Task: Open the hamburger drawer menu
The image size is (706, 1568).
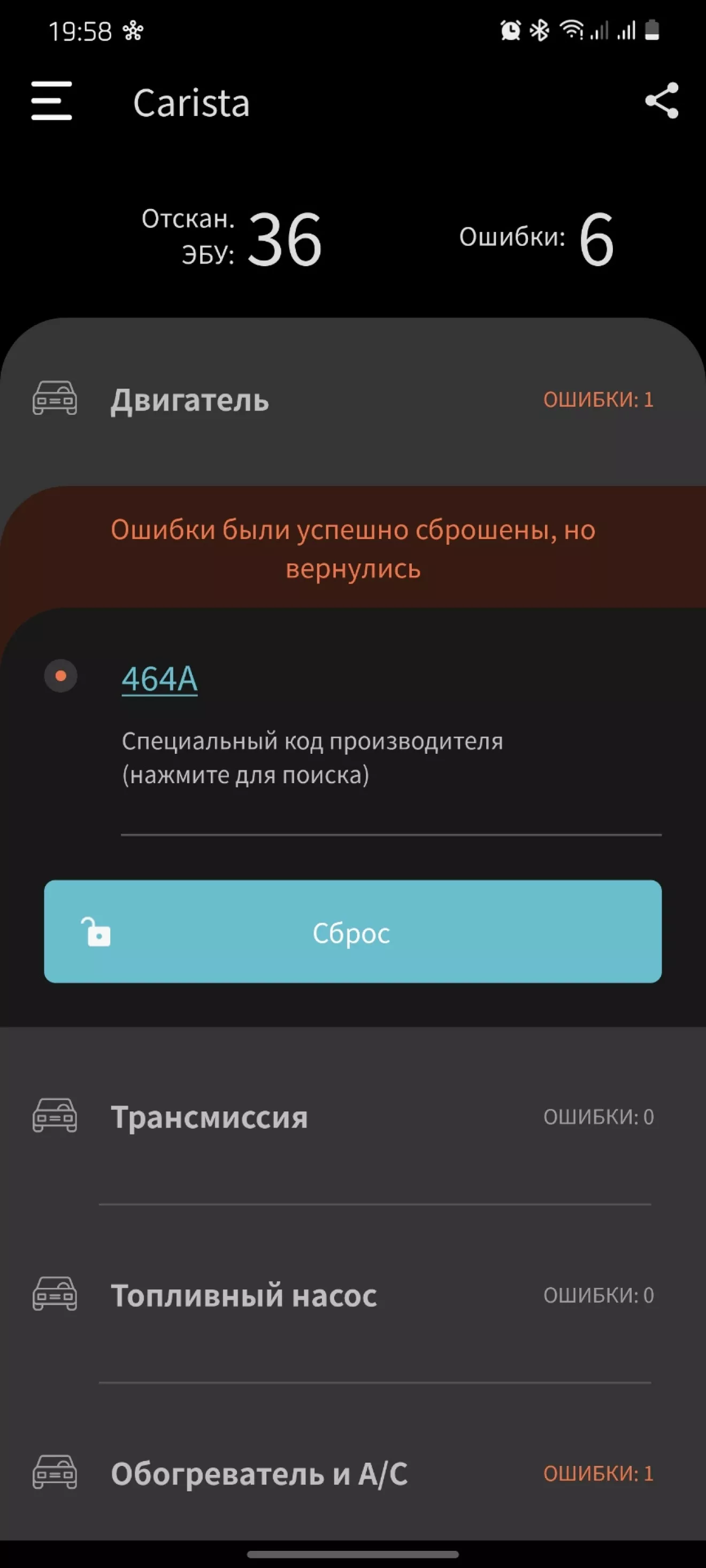Action: tap(52, 101)
